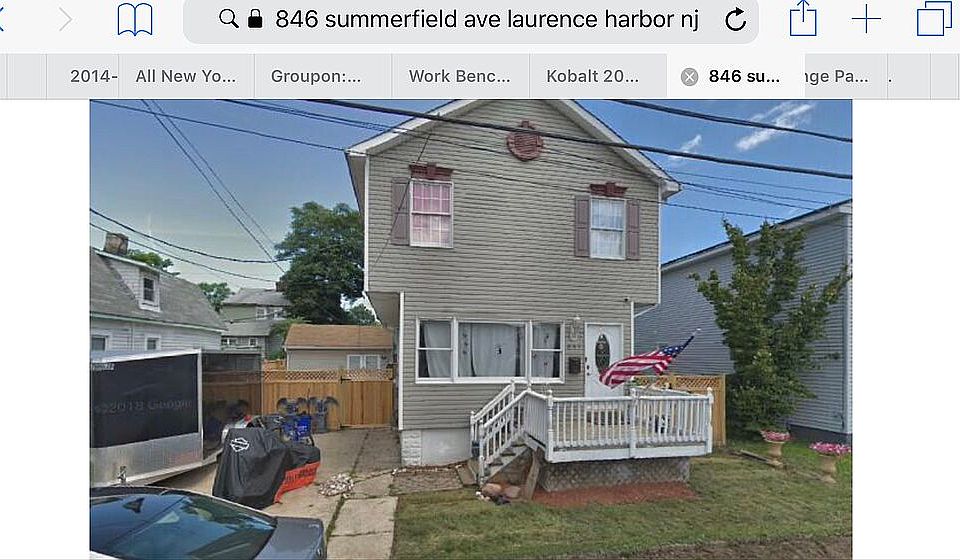Screen dimensions: 960x560
Task: Add a new tab
Action: coord(866,19)
